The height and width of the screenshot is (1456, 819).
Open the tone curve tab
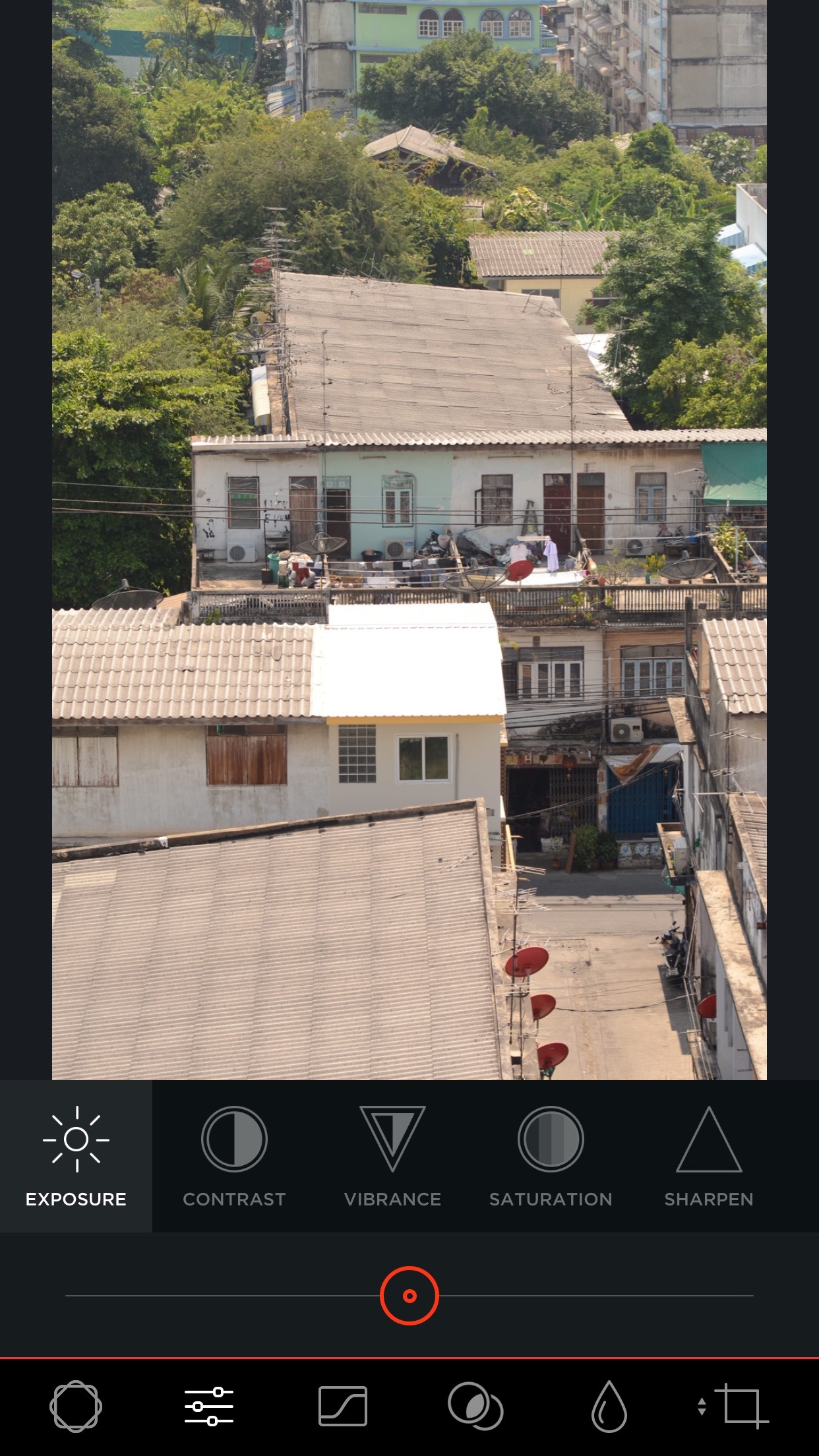343,1406
